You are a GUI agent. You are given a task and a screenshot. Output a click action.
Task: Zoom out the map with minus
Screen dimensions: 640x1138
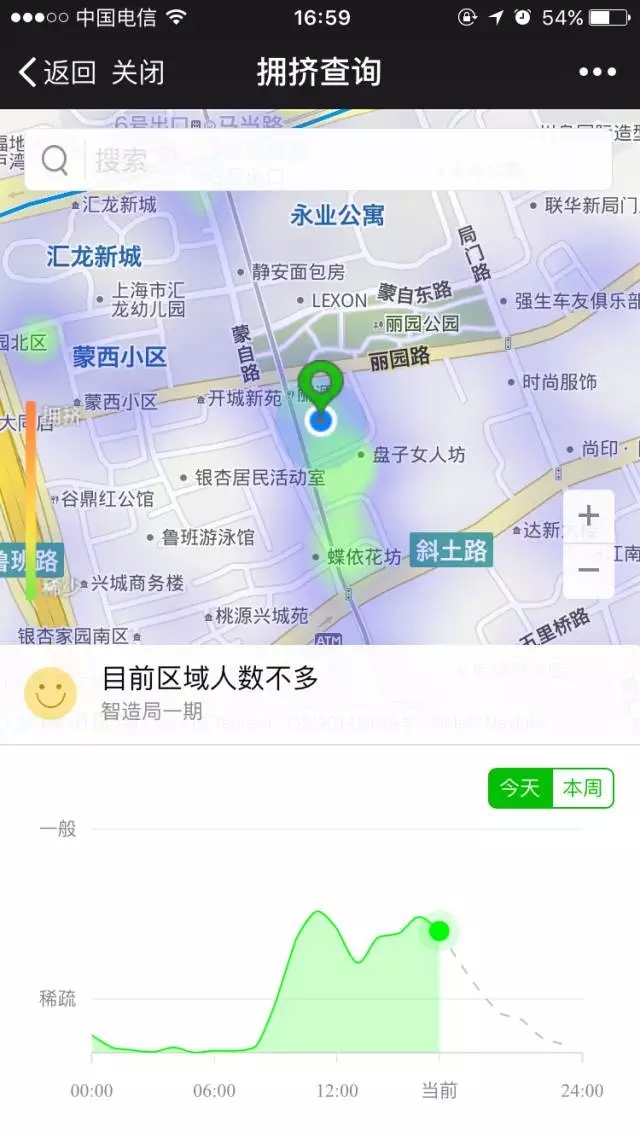point(589,570)
